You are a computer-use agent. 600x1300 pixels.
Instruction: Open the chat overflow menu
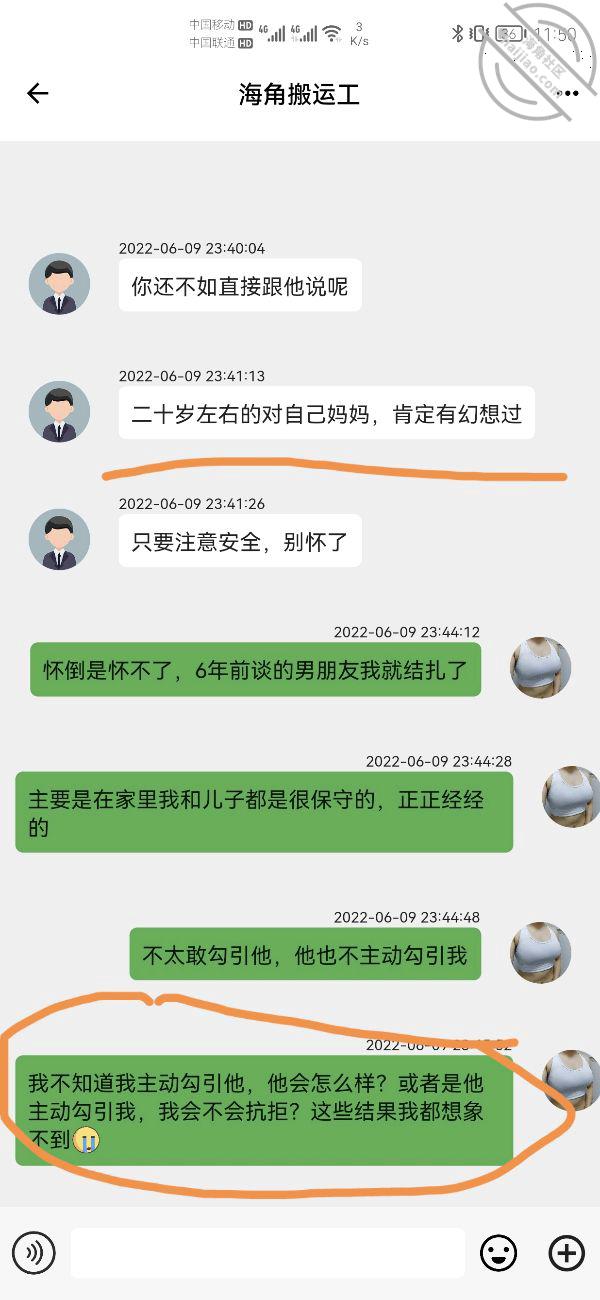point(567,94)
